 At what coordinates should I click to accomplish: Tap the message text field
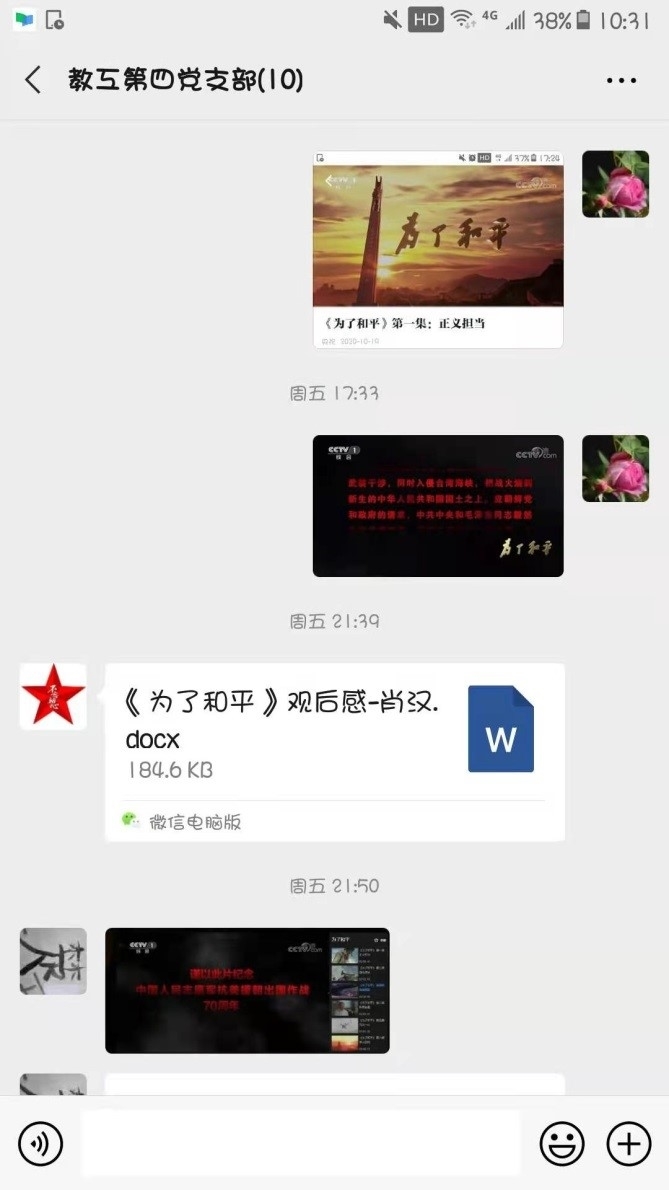pyautogui.click(x=300, y=1143)
